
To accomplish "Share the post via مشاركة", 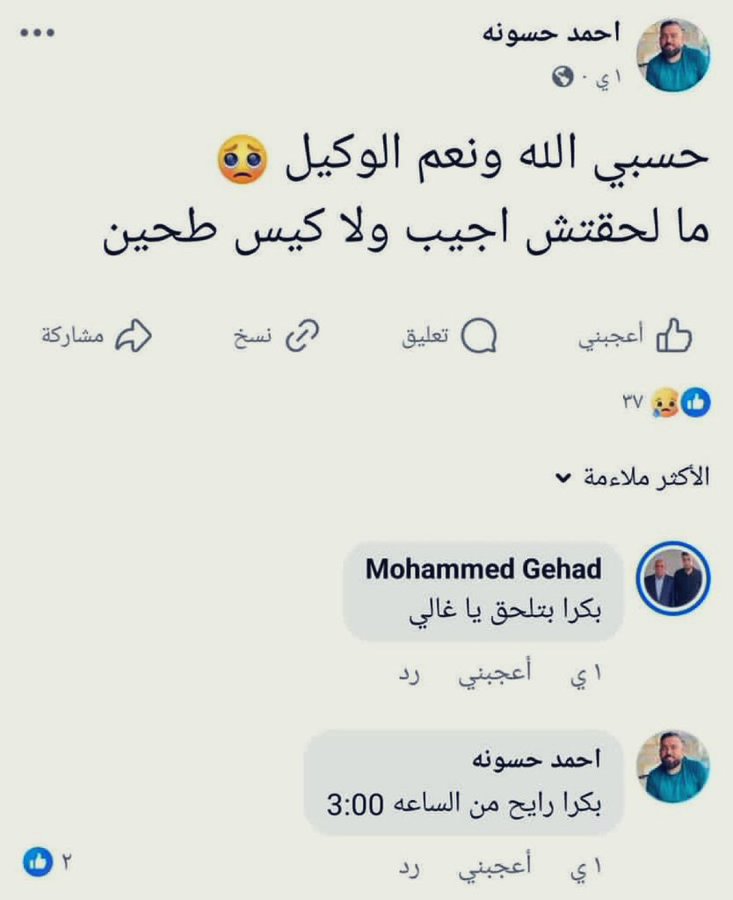I will click(96, 338).
